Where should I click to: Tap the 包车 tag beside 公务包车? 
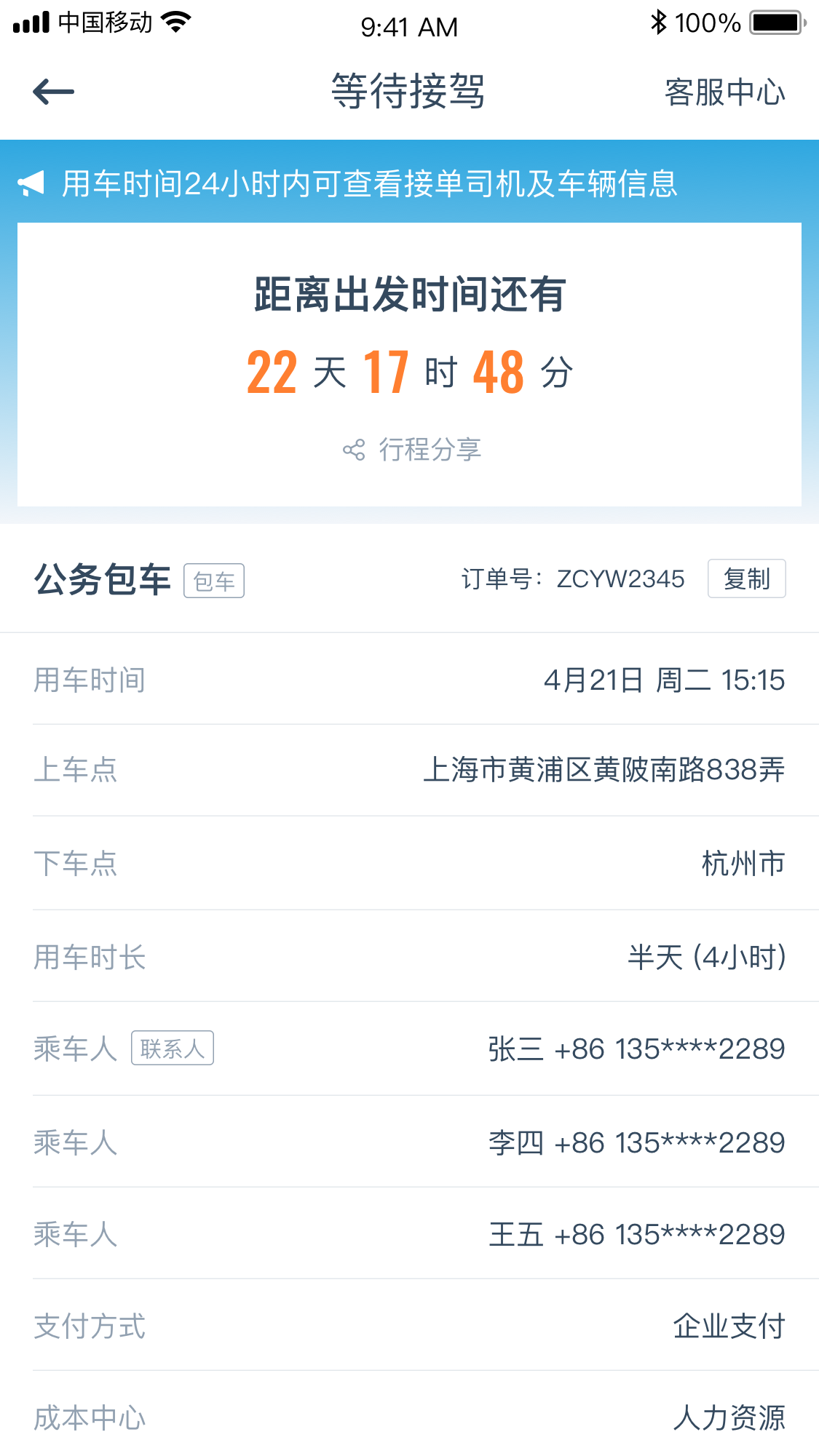[215, 581]
